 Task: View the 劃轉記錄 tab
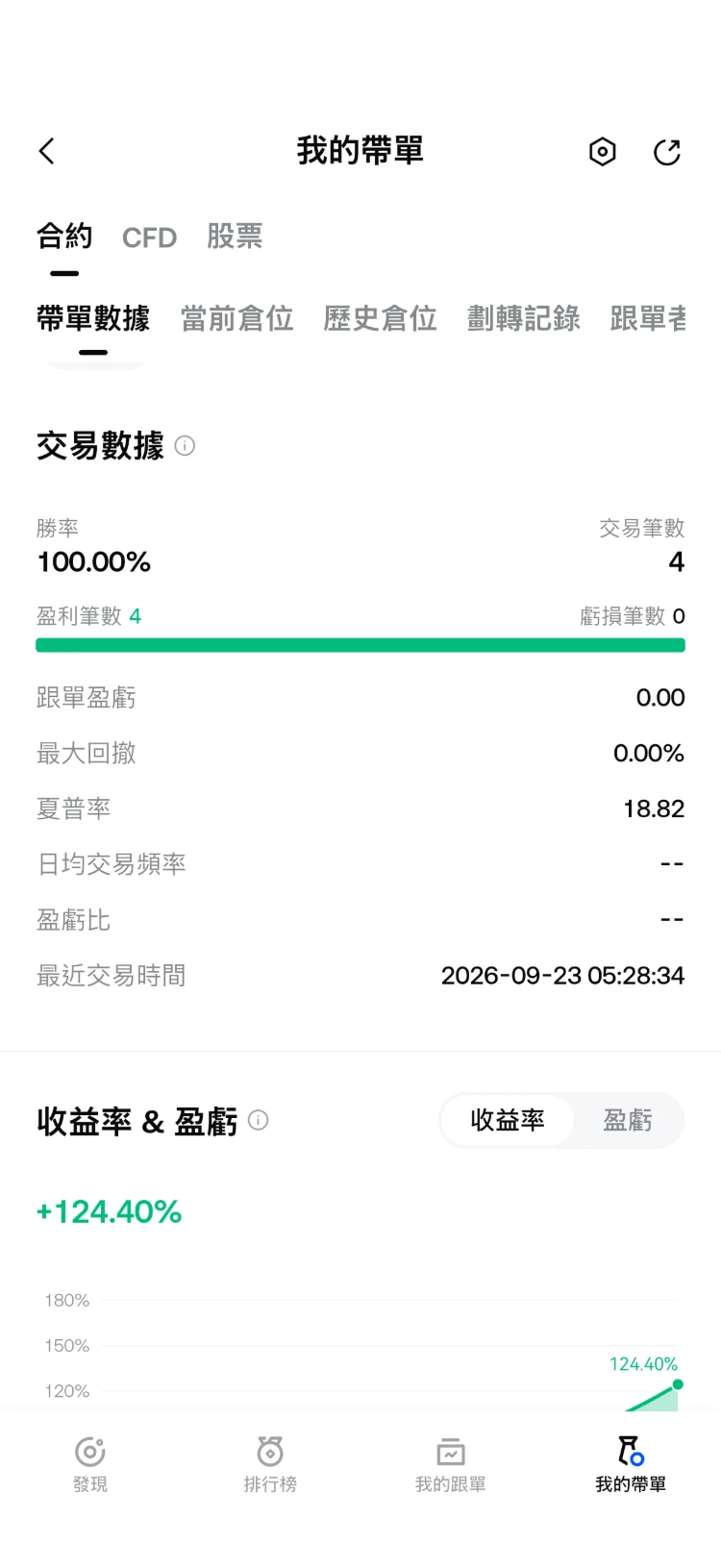point(524,318)
